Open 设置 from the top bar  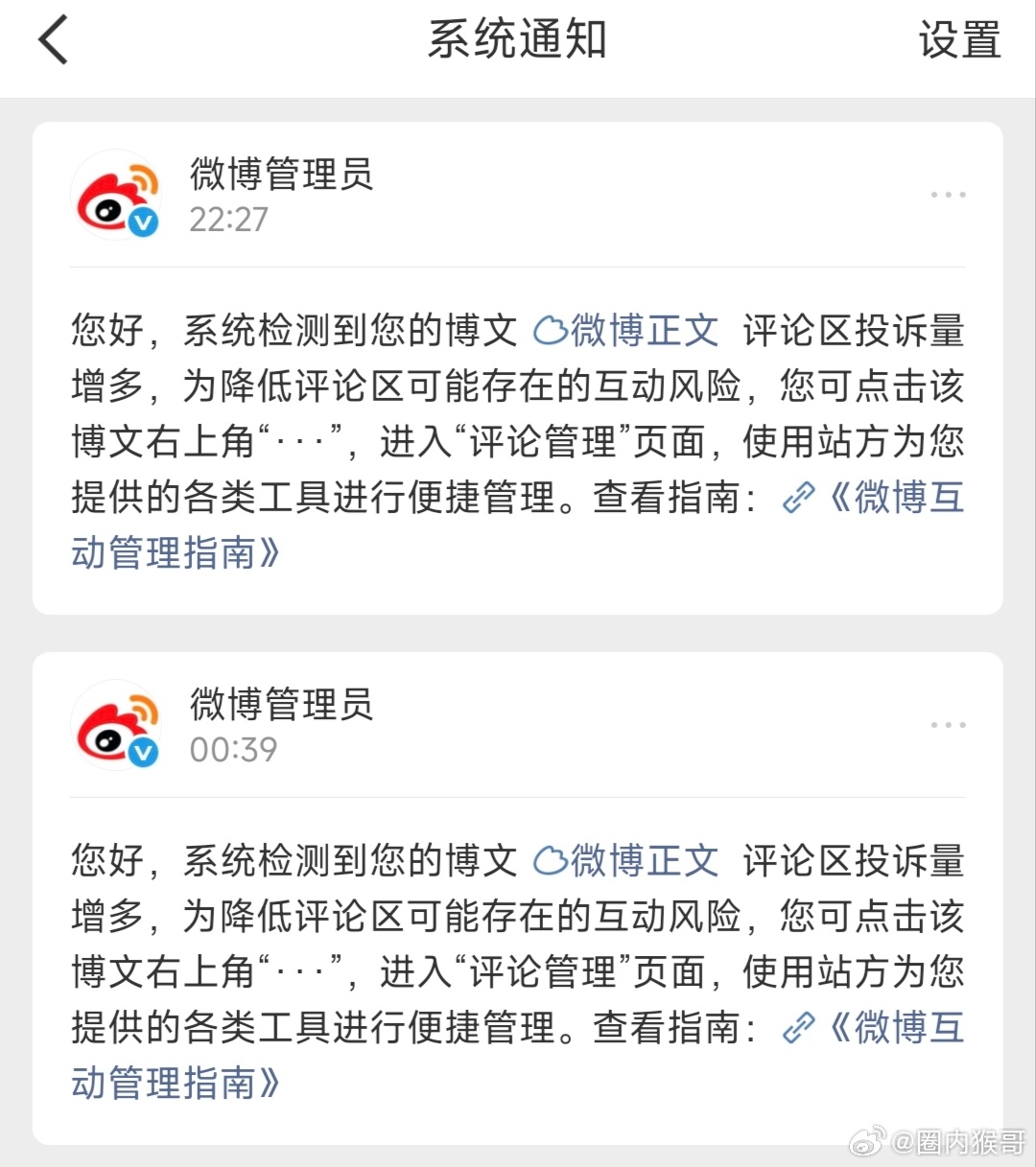(958, 40)
